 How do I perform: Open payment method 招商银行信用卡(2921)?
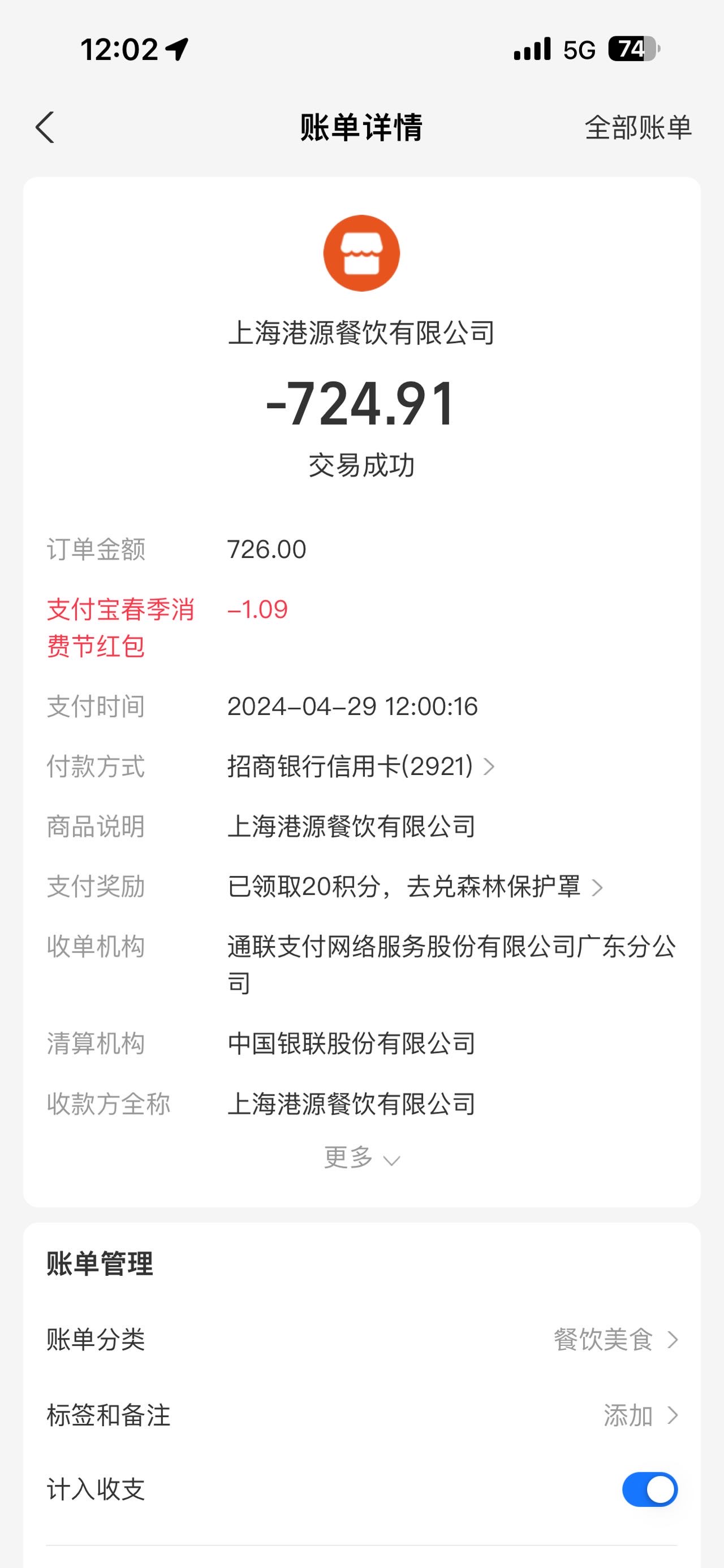[361, 766]
